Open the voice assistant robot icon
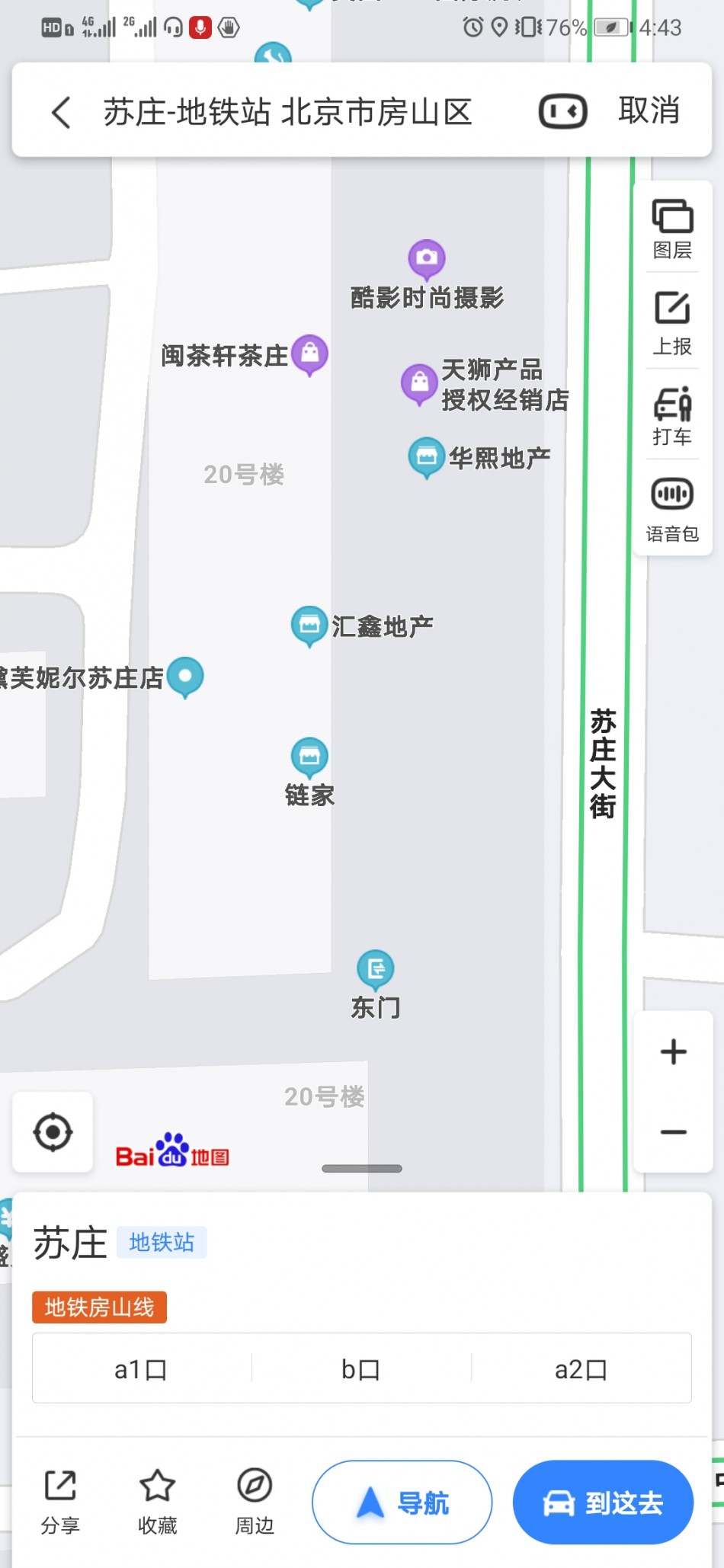 [562, 111]
